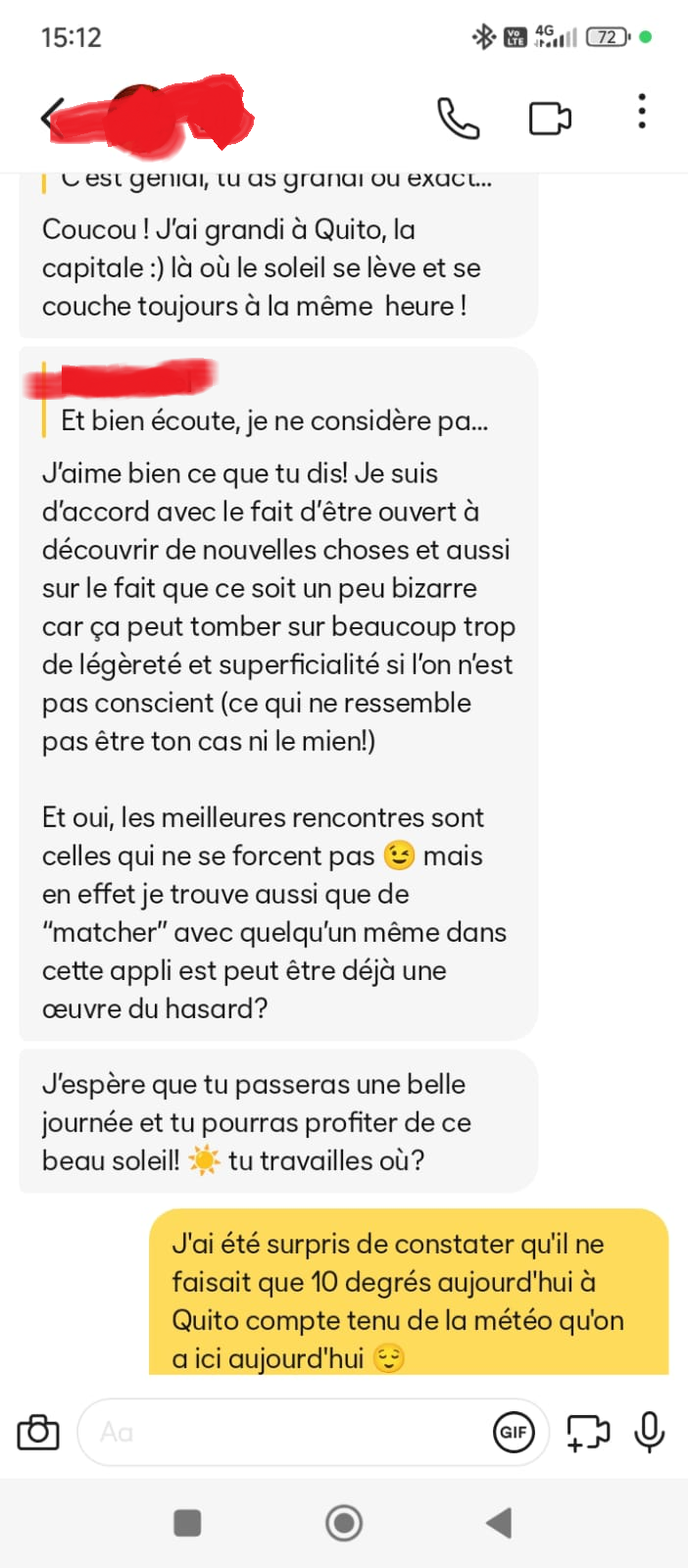Image resolution: width=688 pixels, height=1568 pixels.
Task: Tap the system home button
Action: pos(344,1523)
